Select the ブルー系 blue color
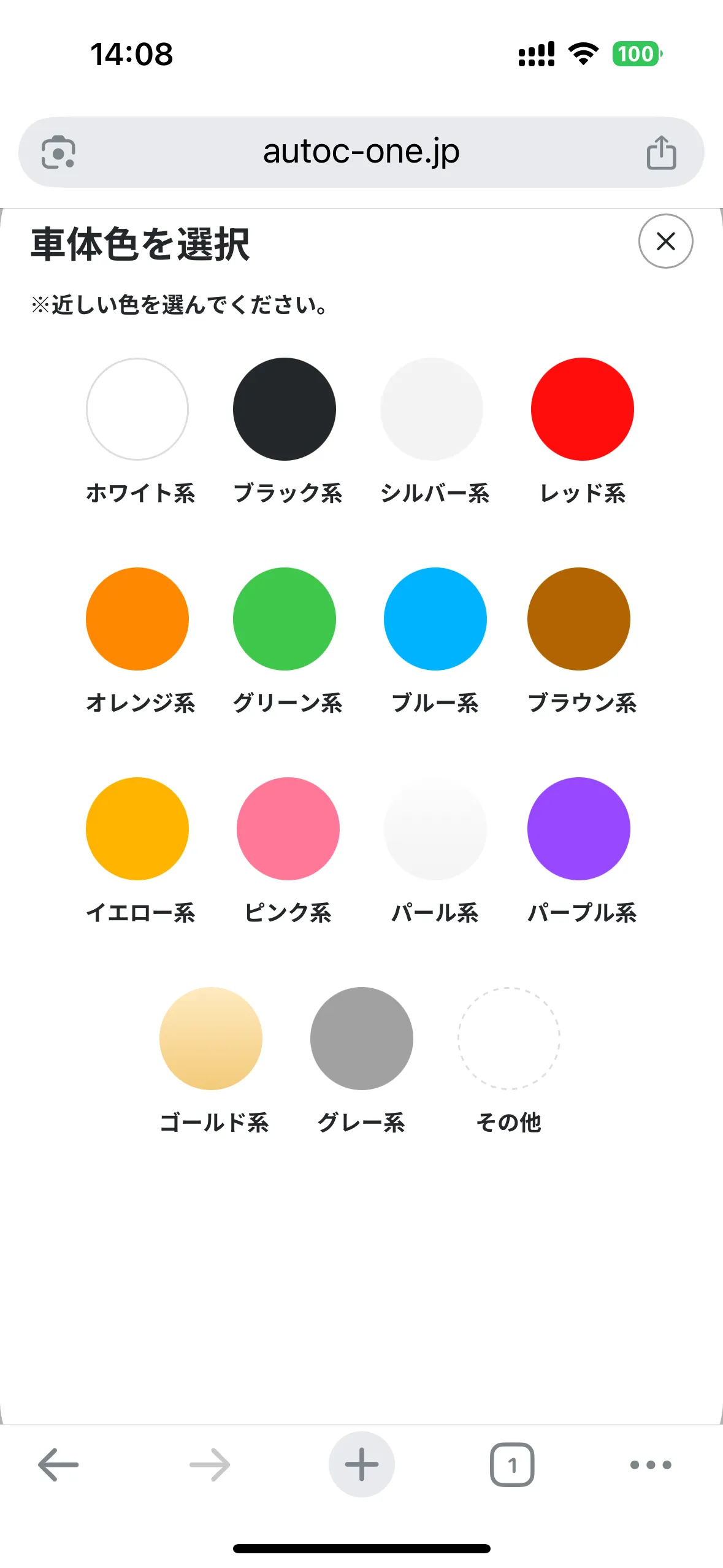 (x=434, y=619)
